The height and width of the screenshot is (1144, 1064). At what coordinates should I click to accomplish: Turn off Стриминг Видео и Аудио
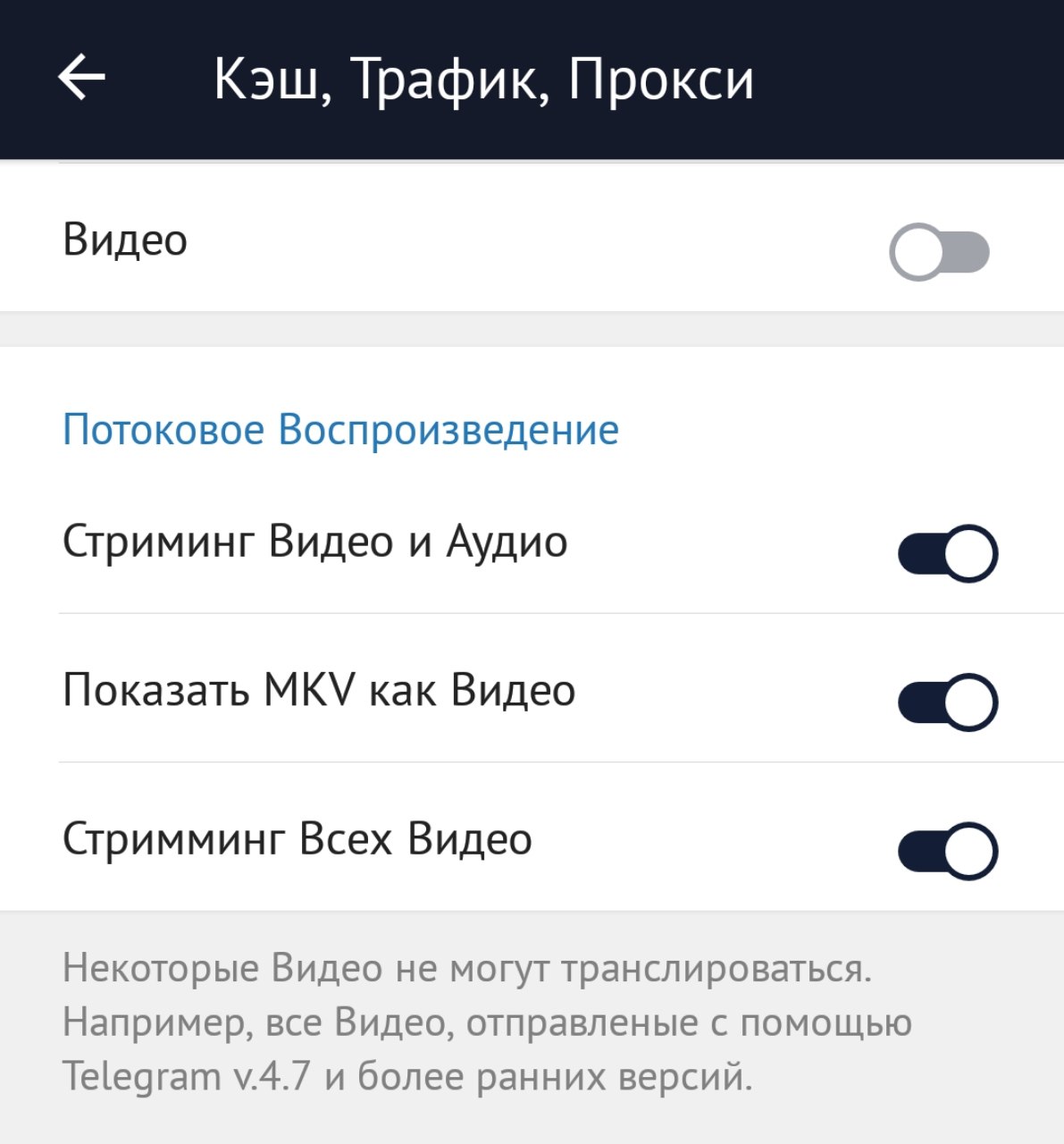pyautogui.click(x=947, y=553)
